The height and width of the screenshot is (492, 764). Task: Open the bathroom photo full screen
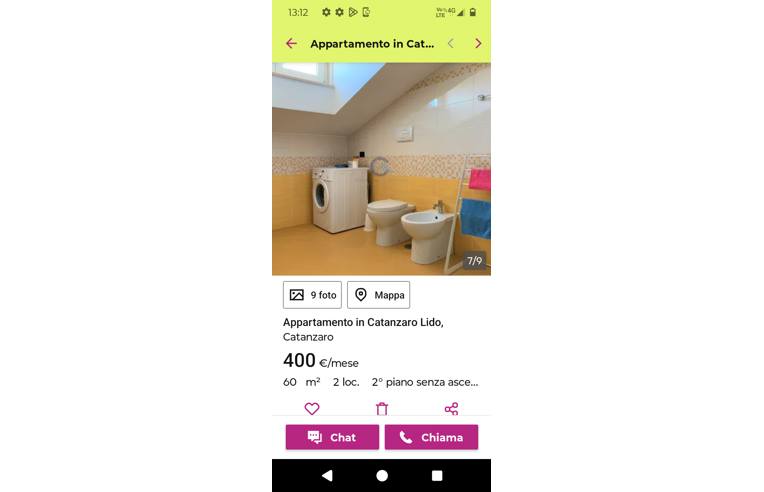point(381,168)
